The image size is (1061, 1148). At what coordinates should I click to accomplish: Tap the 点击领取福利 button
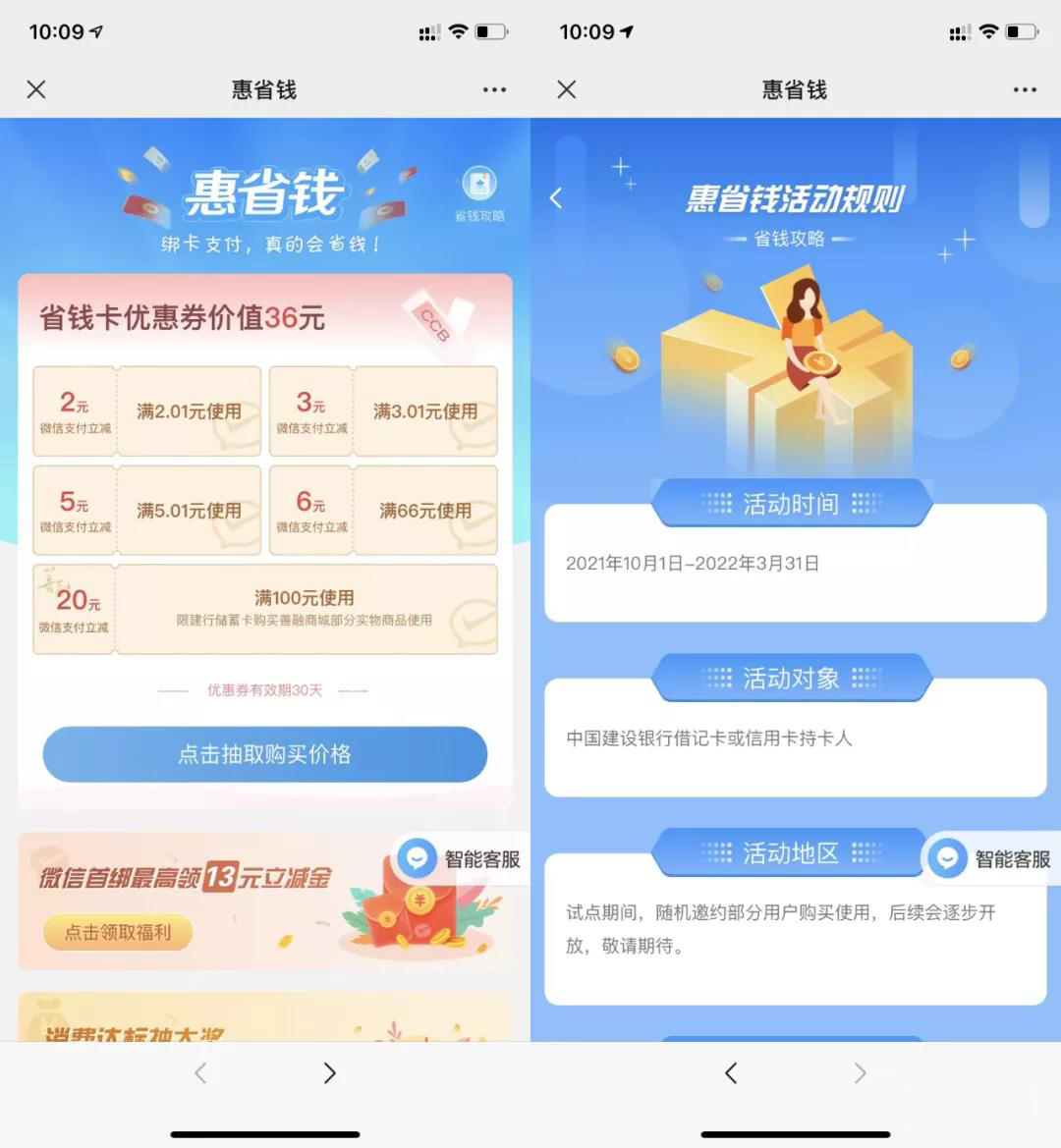pyautogui.click(x=118, y=932)
